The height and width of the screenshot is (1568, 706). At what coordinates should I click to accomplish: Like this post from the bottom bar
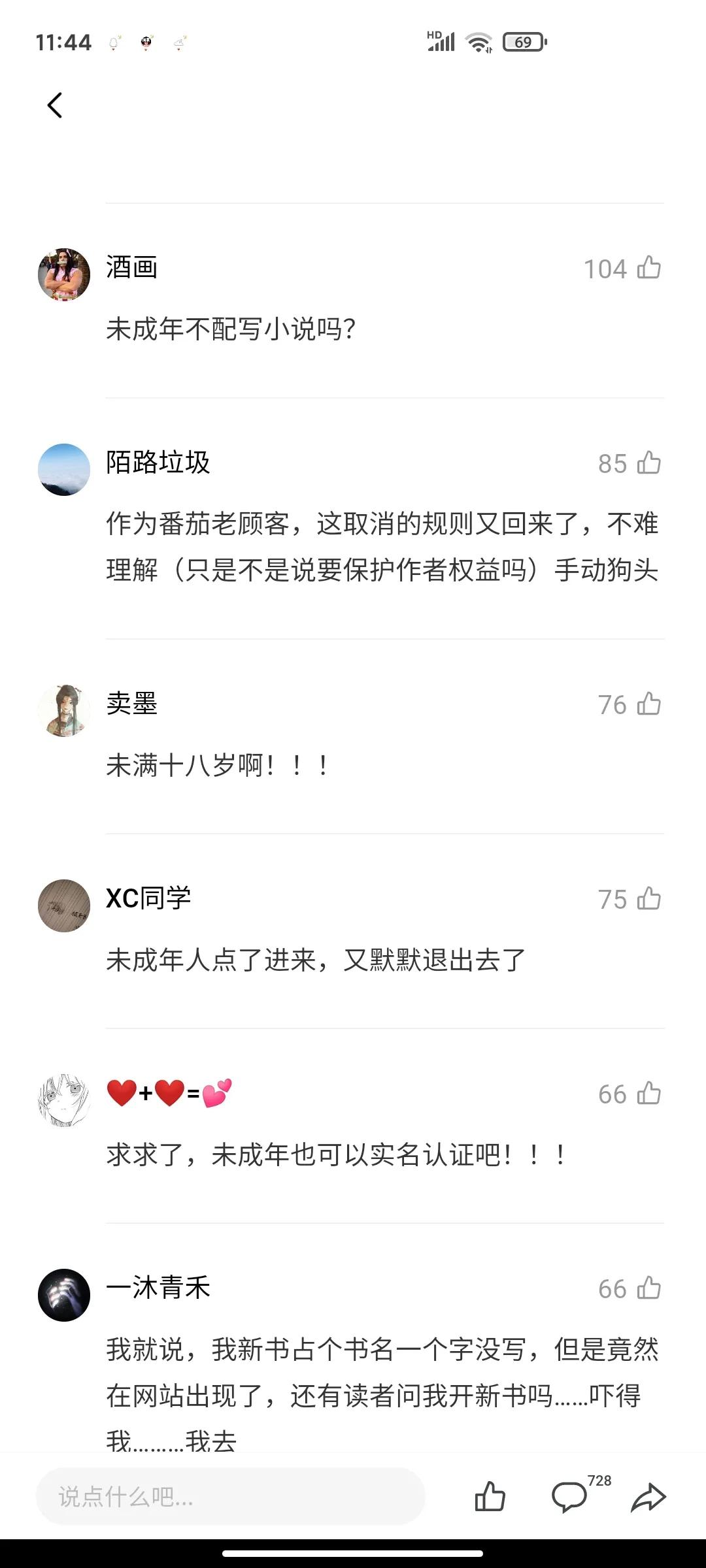tap(490, 1497)
